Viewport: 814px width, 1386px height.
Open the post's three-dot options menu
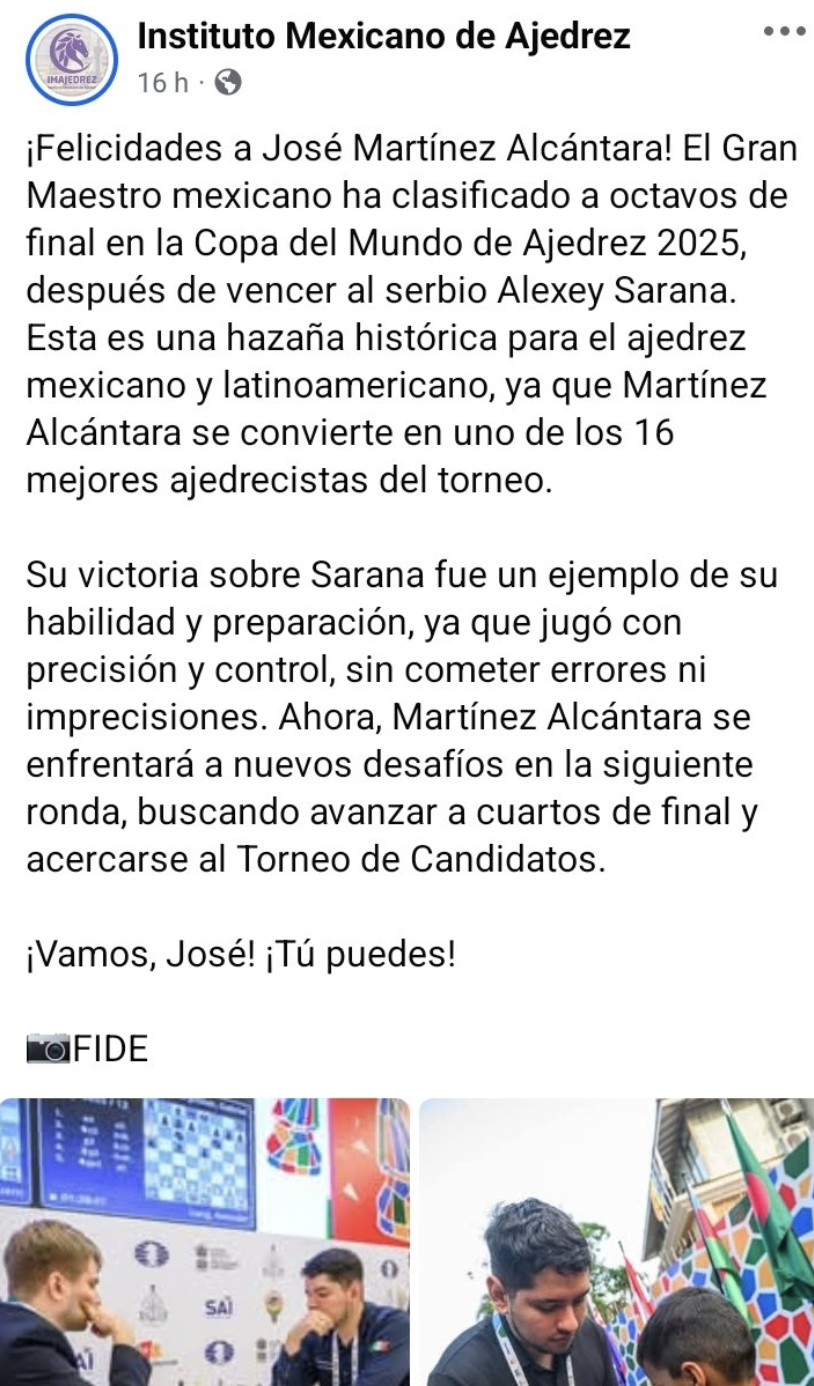(x=783, y=32)
